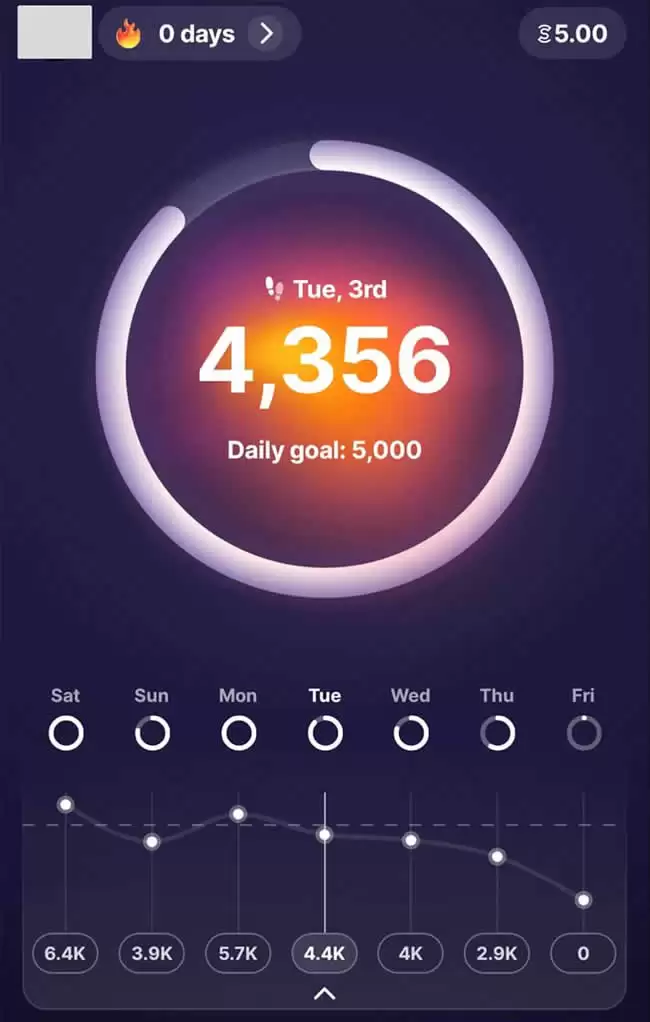Expand the panel with the up chevron

325,994
